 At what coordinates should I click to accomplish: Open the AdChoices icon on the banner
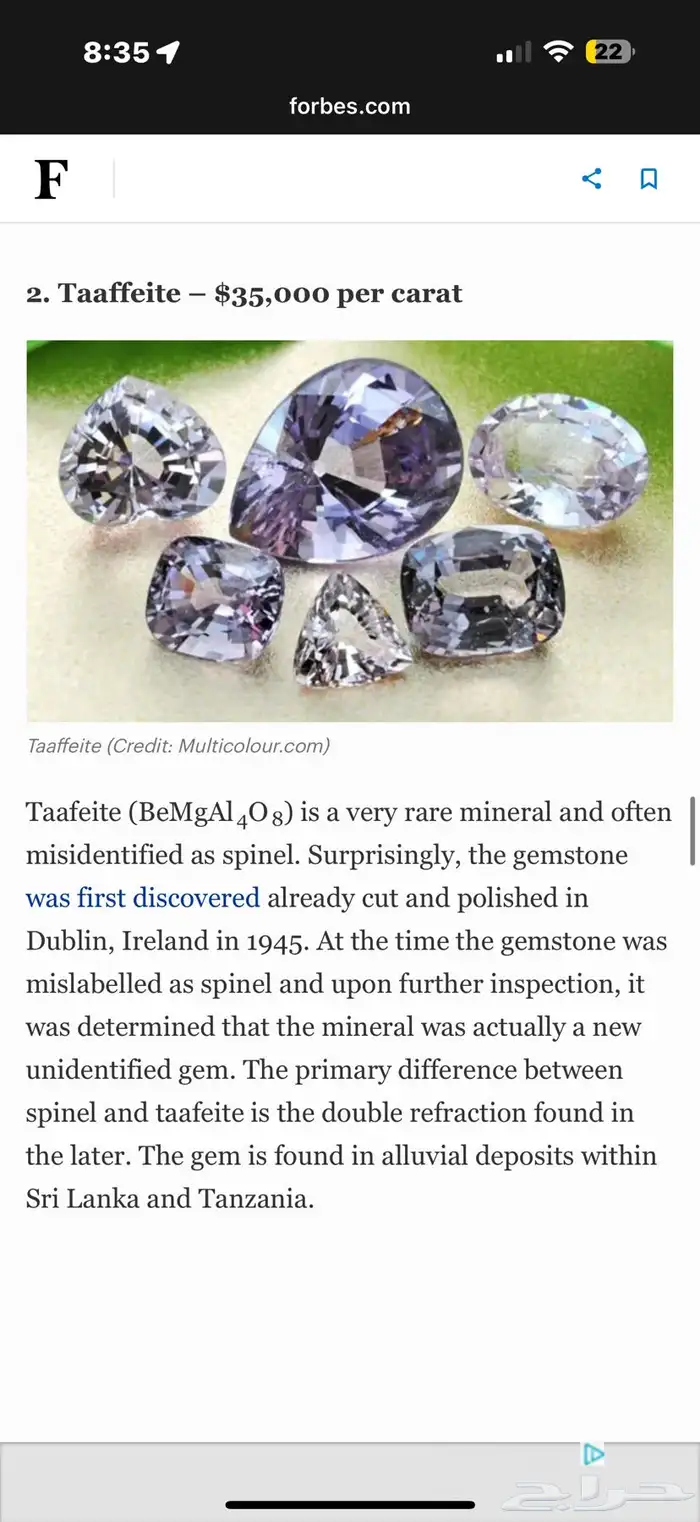(x=593, y=1453)
